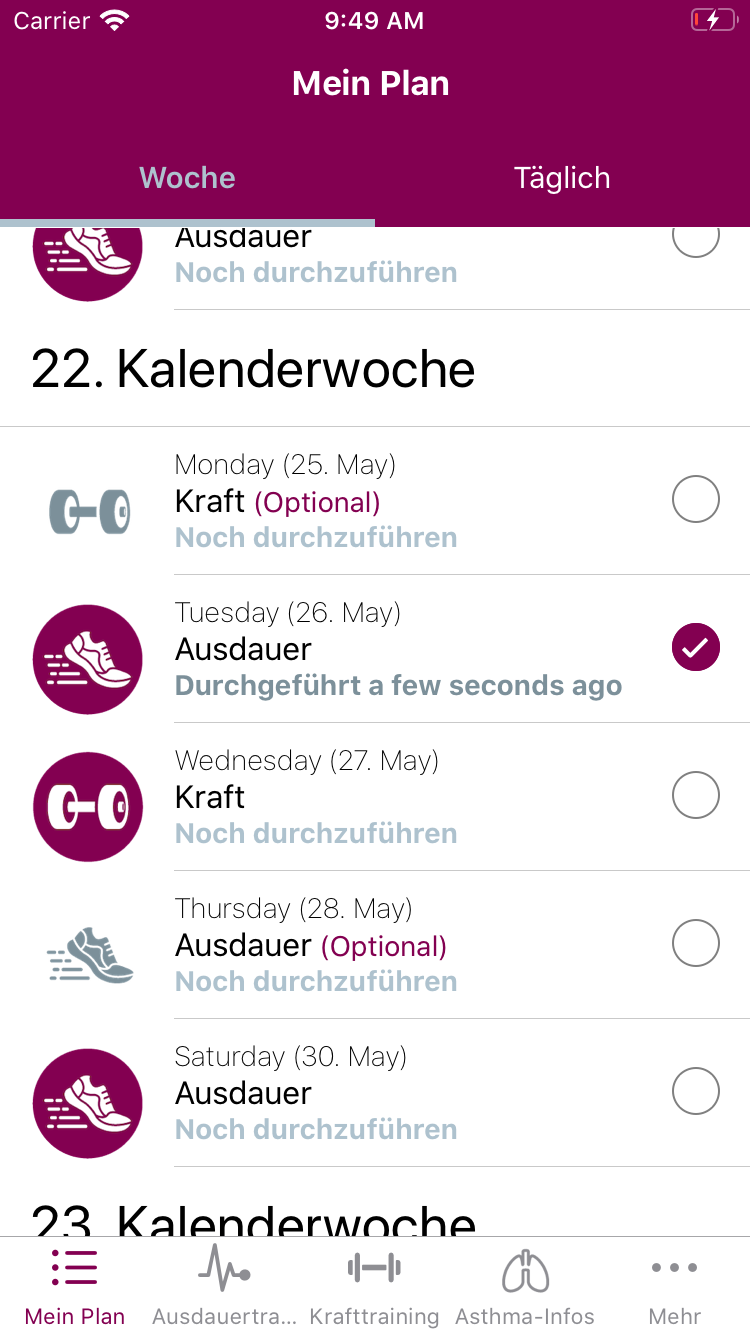This screenshot has height=1334, width=750.
Task: Tick Thursday (28. May) Ausdauer checkbox
Action: pos(695,944)
